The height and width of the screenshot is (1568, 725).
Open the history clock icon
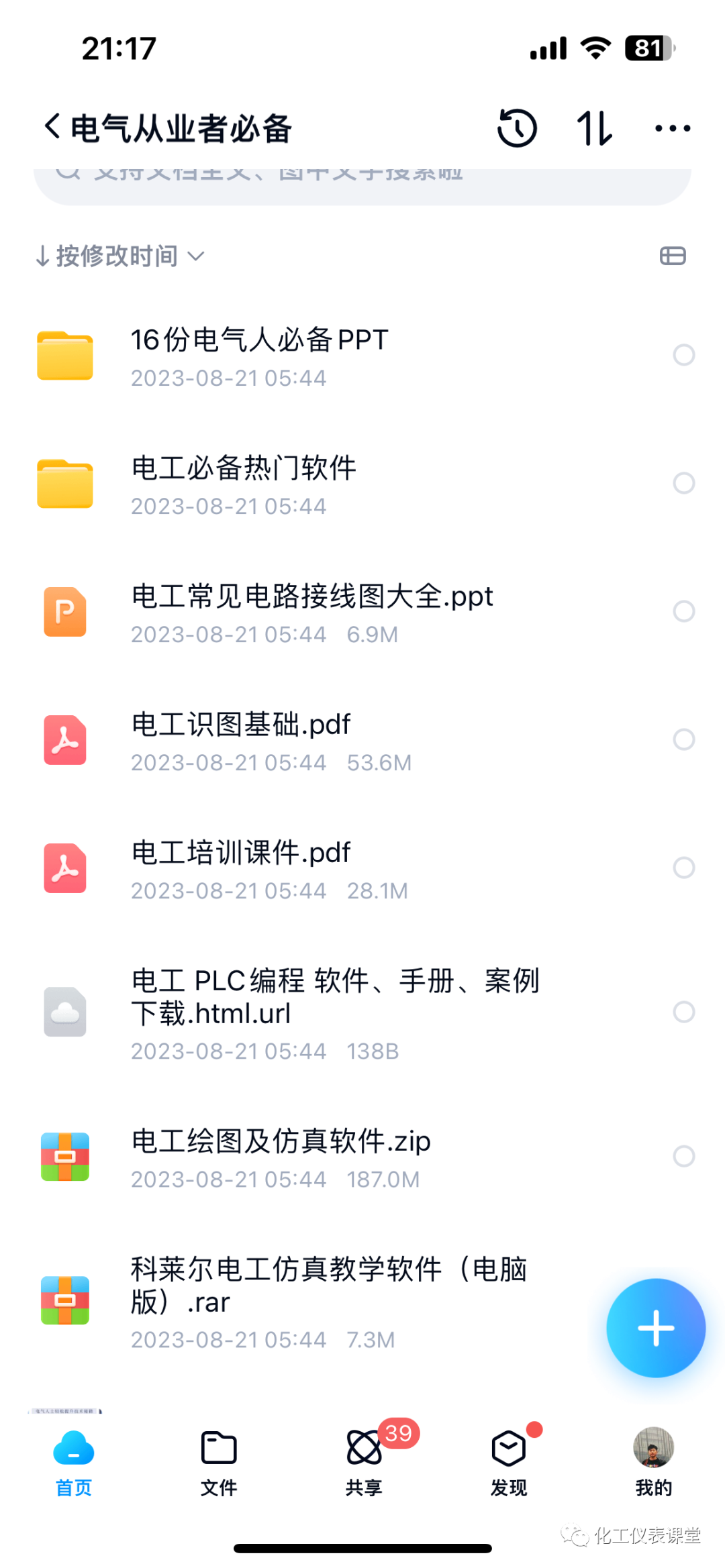pos(517,127)
